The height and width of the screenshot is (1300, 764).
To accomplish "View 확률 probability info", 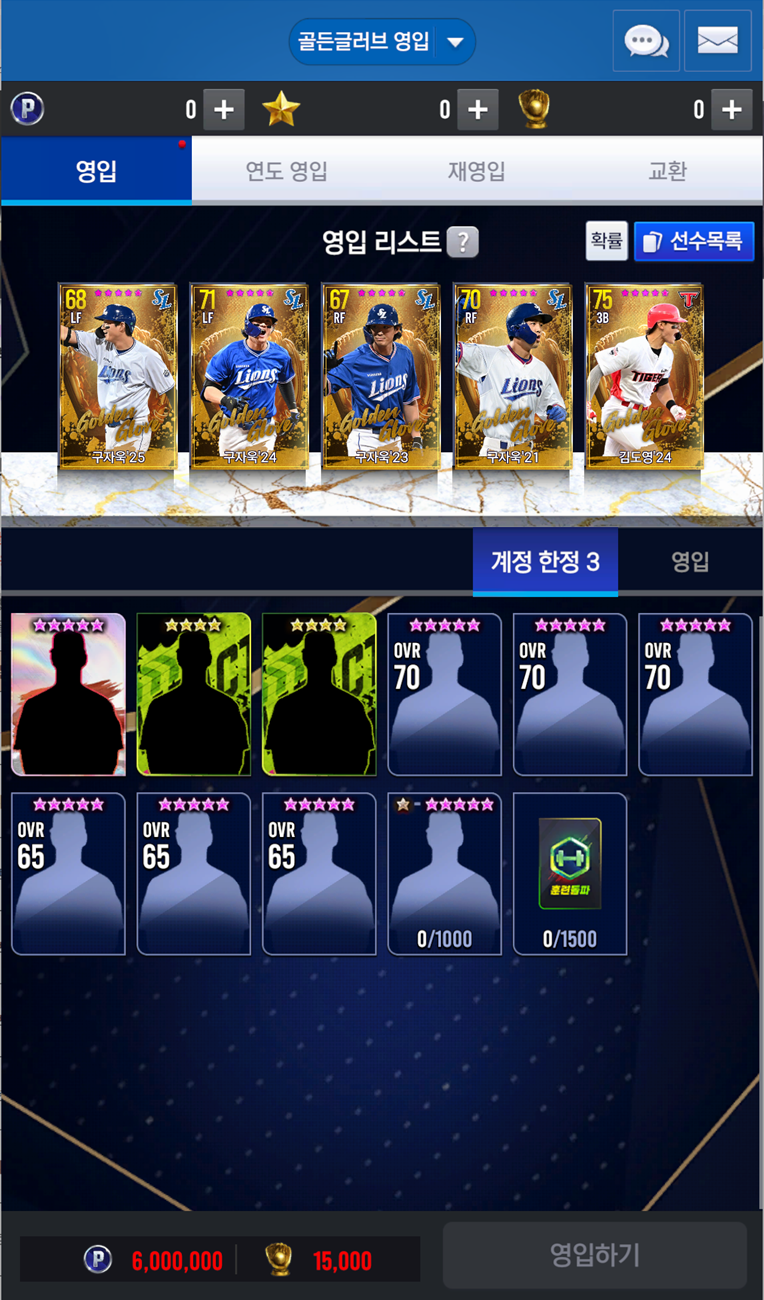I will click(x=606, y=242).
